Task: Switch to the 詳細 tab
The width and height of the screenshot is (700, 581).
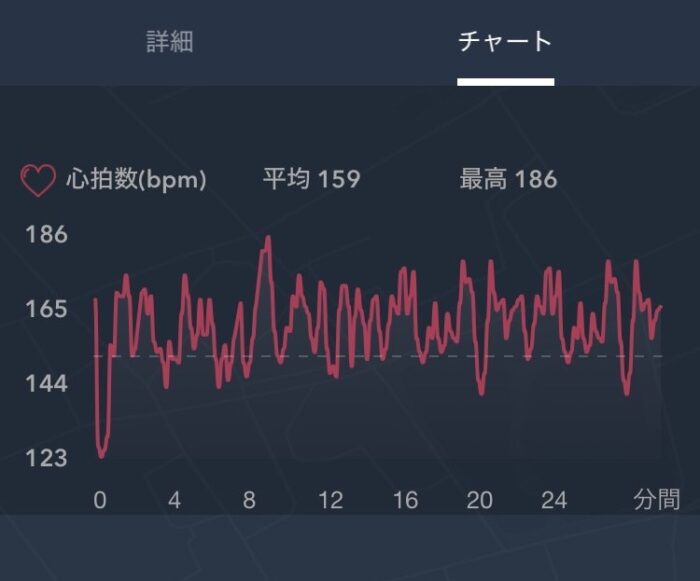Action: click(x=169, y=42)
